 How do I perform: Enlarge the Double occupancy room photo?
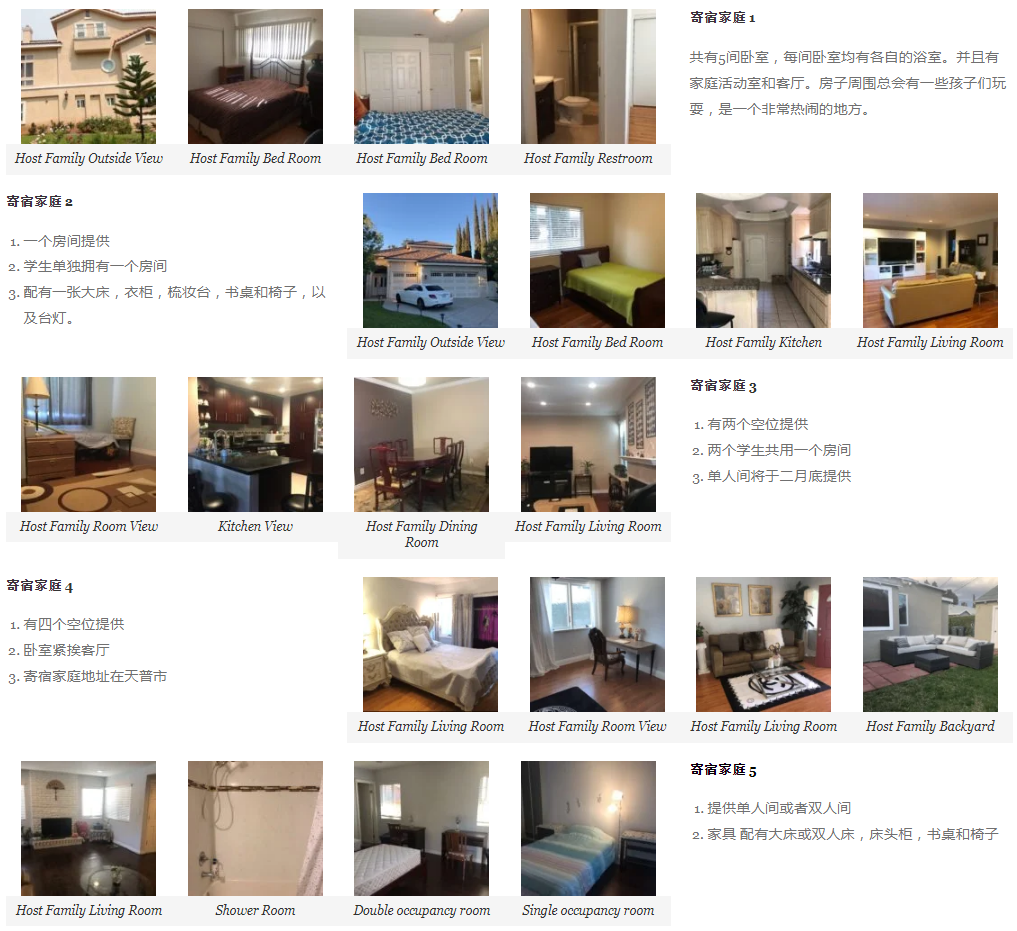[421, 829]
